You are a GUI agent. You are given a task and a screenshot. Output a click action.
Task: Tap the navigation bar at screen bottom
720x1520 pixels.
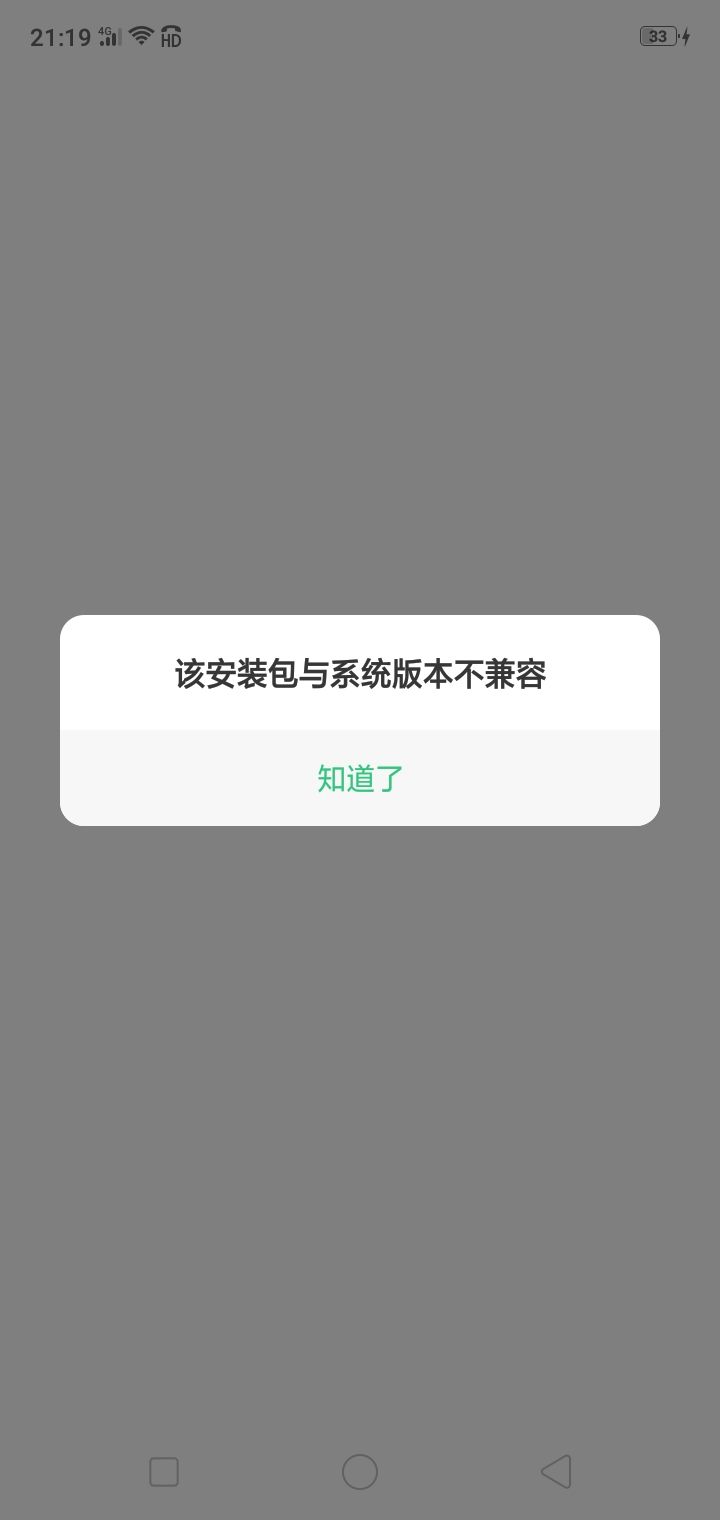point(360,1471)
